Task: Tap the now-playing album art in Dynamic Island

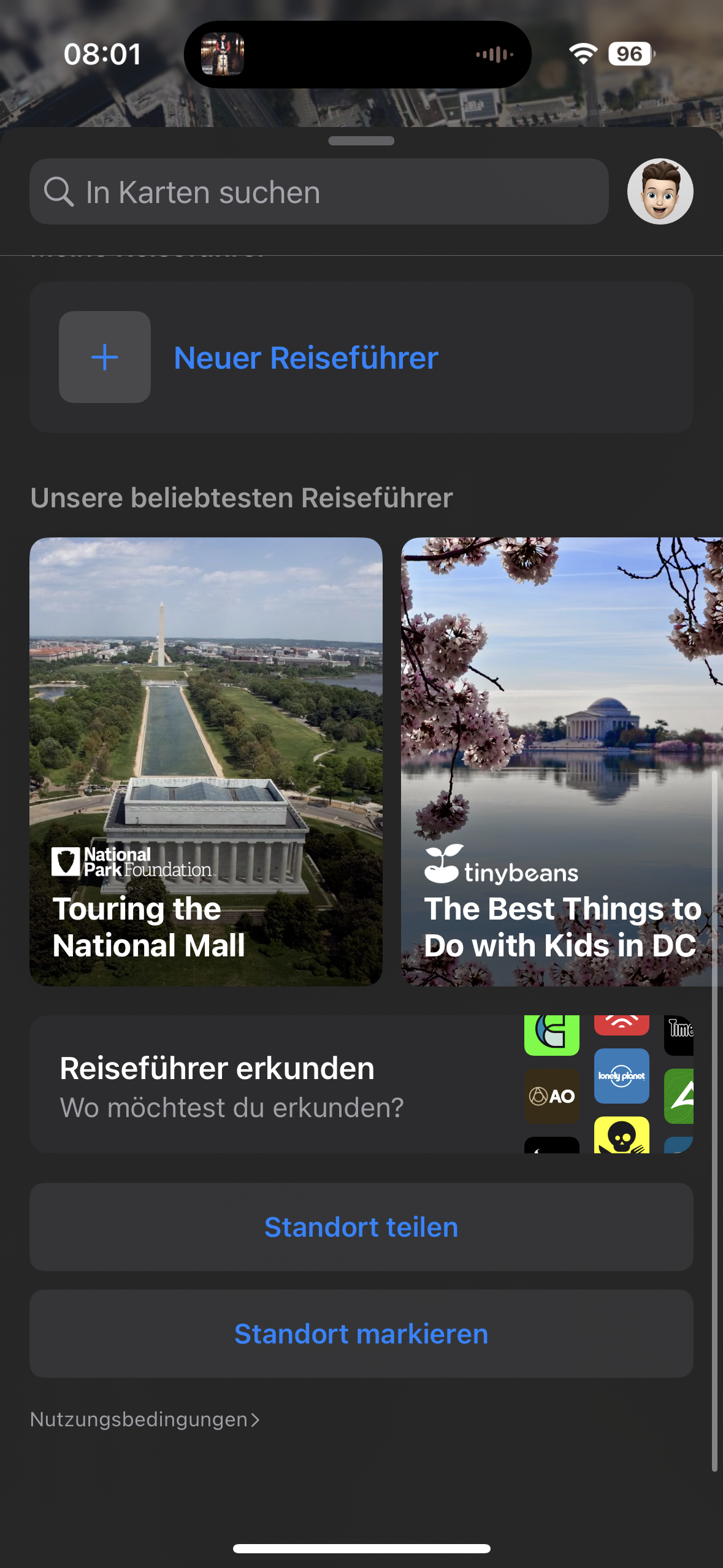Action: pyautogui.click(x=223, y=54)
